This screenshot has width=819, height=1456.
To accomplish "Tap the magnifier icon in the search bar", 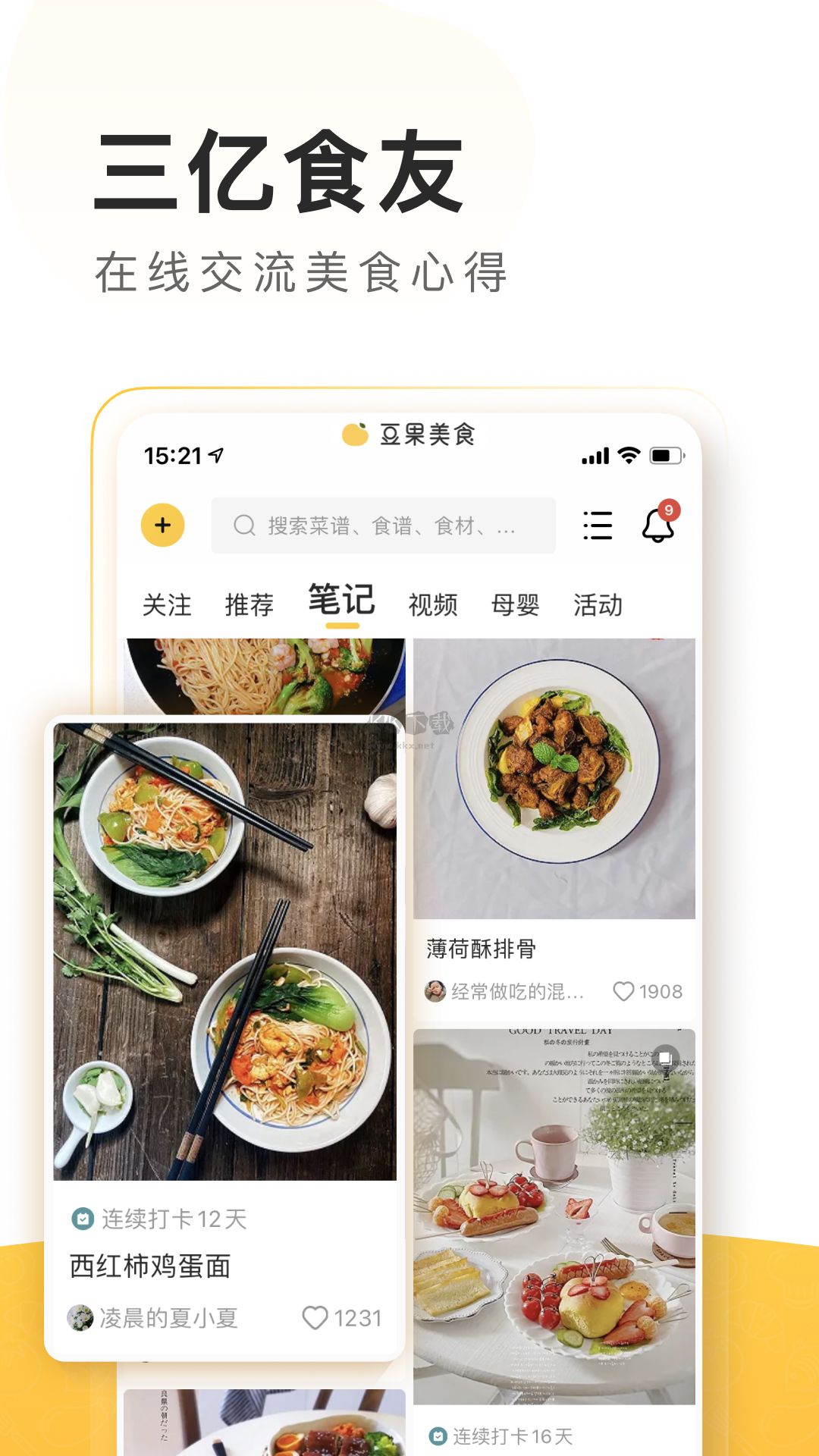I will point(243,524).
